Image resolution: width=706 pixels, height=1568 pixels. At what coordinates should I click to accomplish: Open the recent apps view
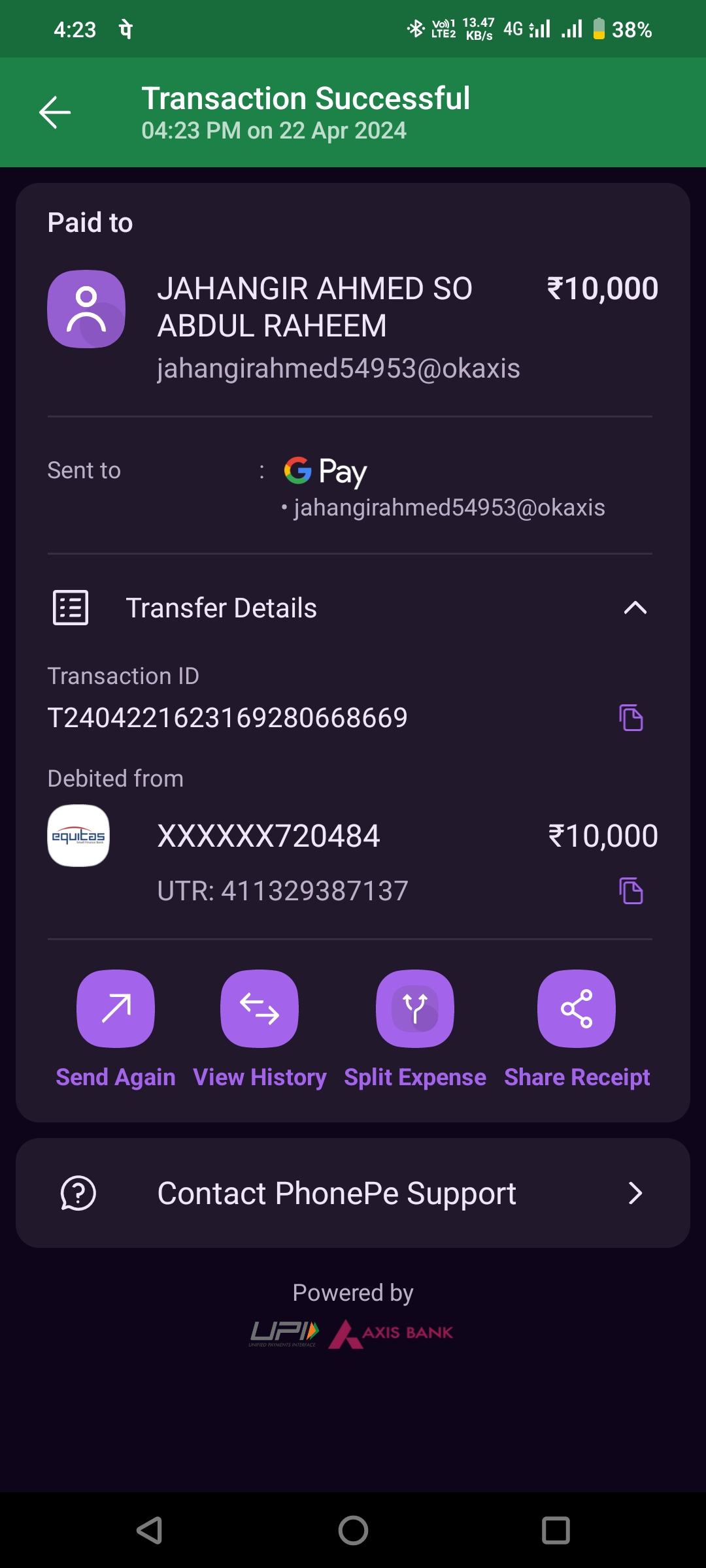click(x=556, y=1530)
